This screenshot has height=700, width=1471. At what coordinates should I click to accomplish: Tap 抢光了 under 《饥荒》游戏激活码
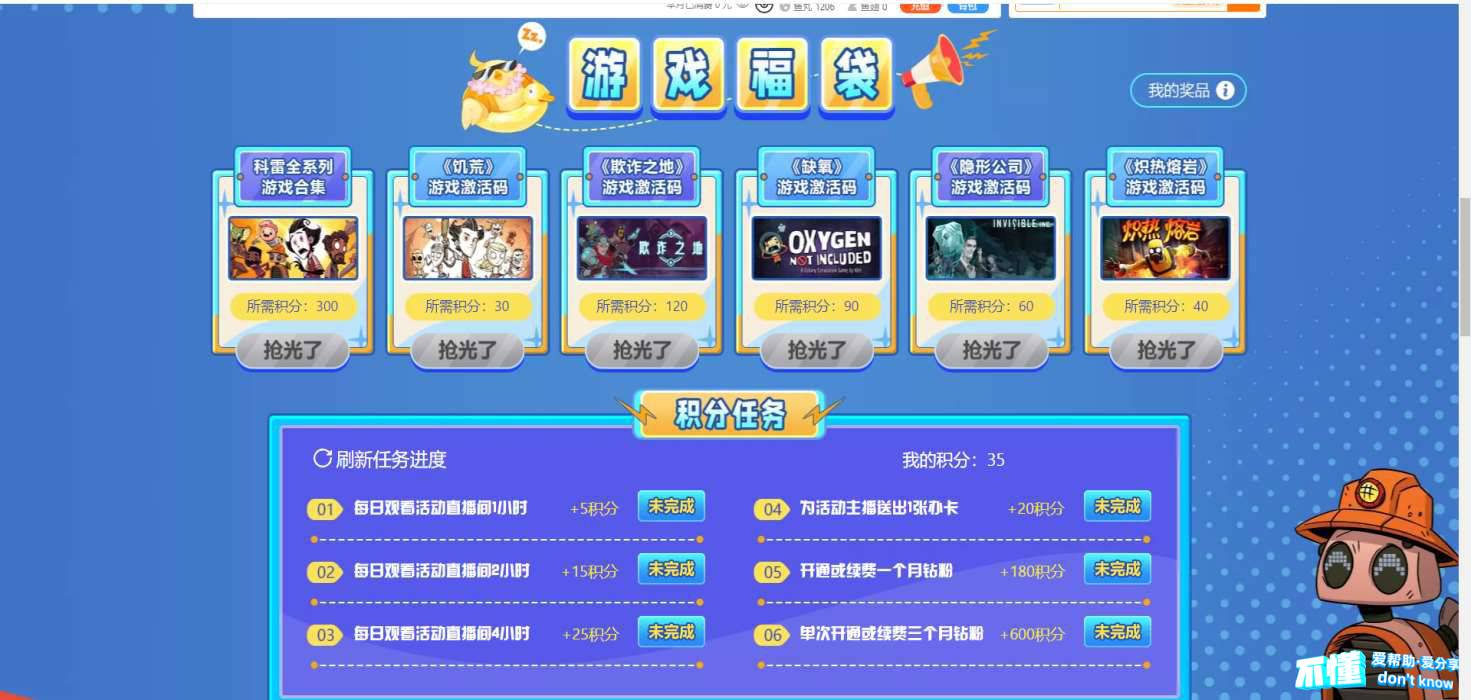[467, 350]
